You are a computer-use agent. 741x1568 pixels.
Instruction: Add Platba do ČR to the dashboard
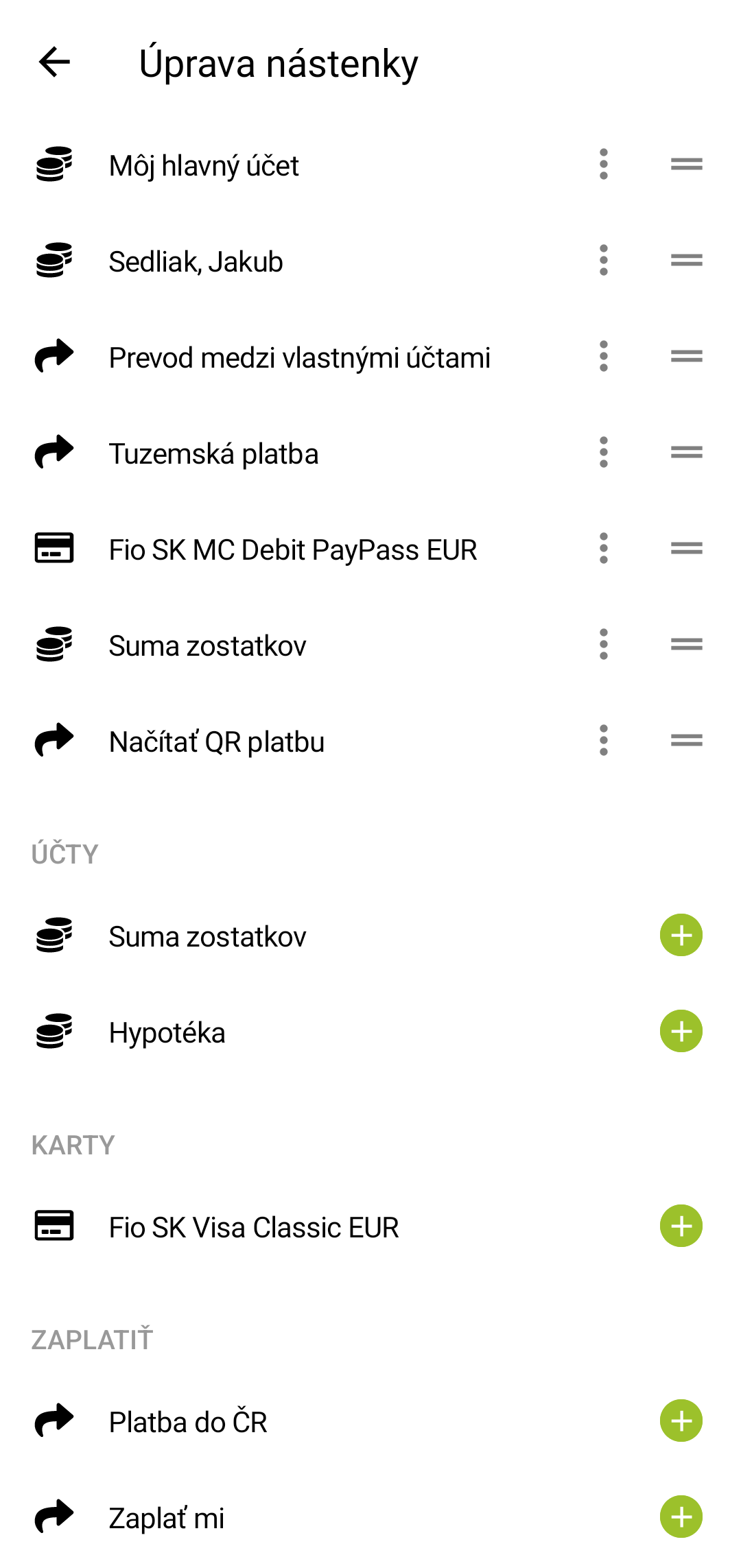pos(681,1421)
